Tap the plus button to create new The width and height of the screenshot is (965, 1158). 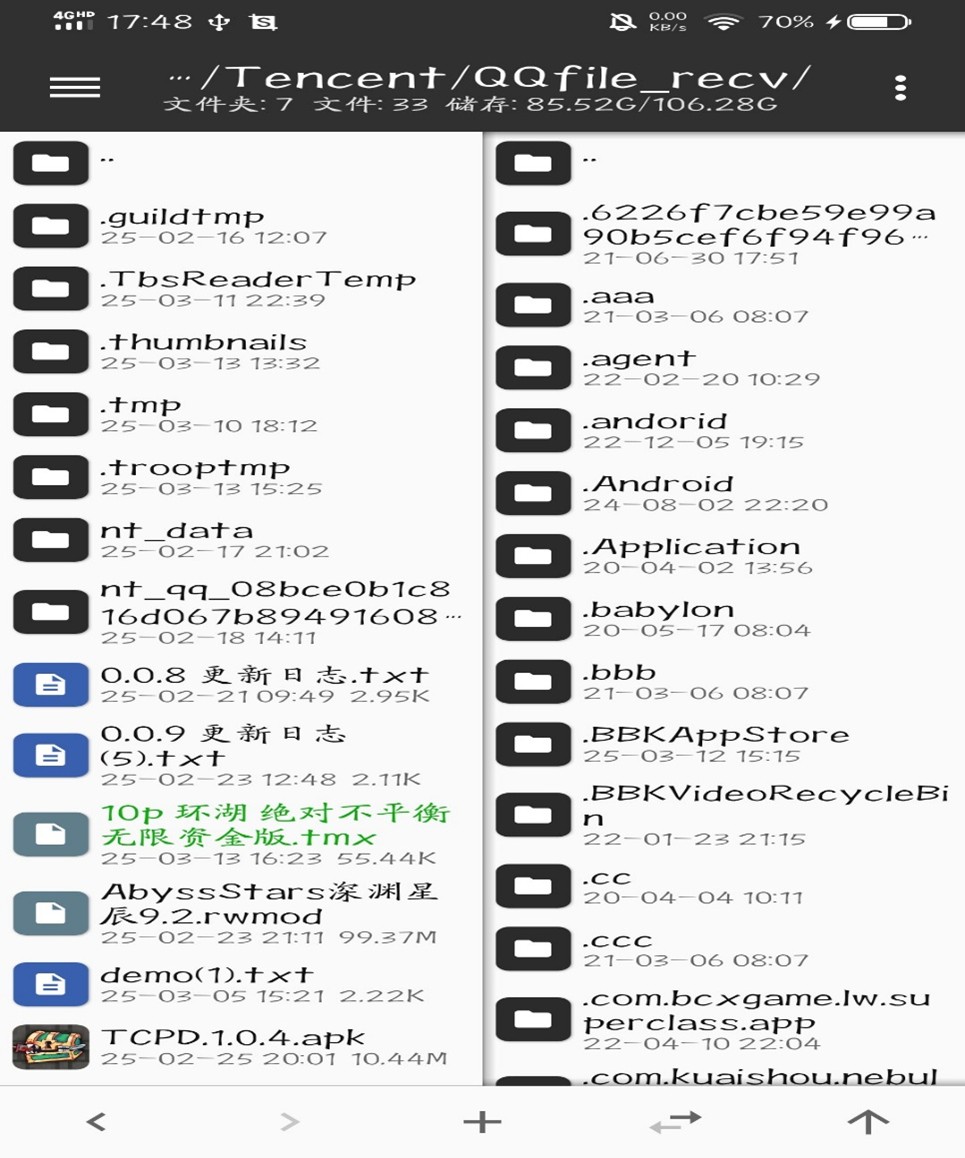point(482,1122)
